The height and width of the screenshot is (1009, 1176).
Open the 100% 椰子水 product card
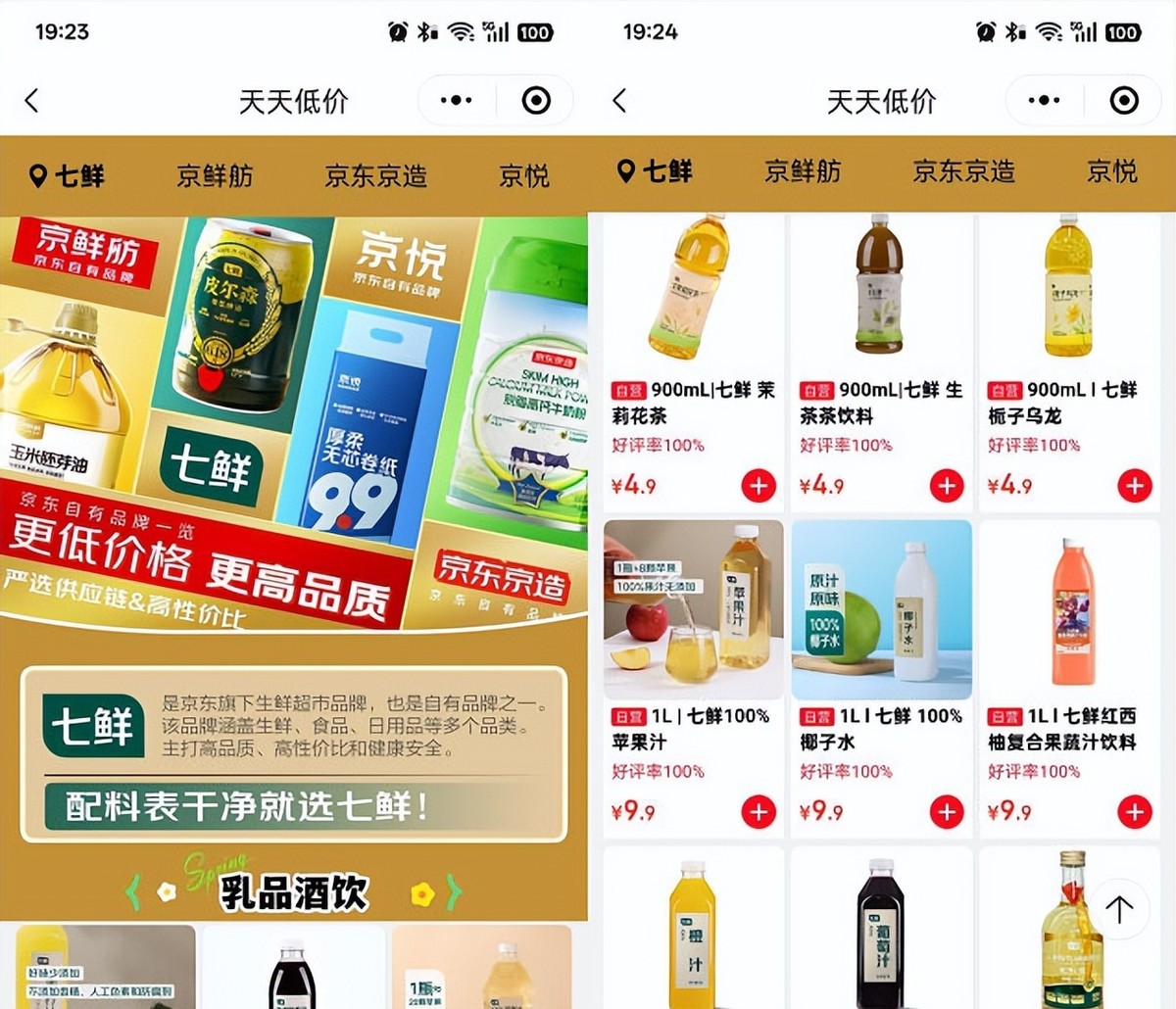click(x=881, y=610)
